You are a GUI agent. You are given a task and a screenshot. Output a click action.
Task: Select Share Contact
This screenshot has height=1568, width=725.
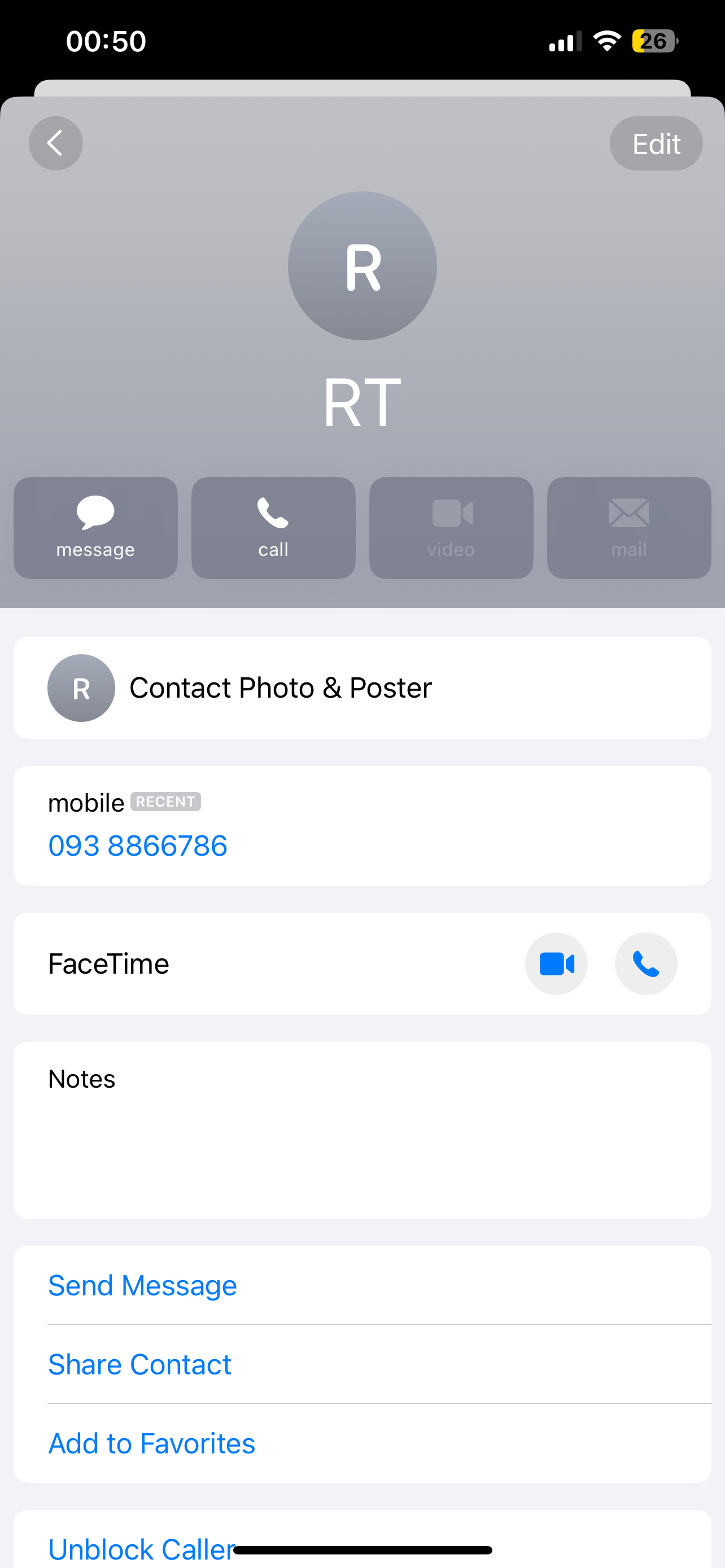[x=140, y=1364]
